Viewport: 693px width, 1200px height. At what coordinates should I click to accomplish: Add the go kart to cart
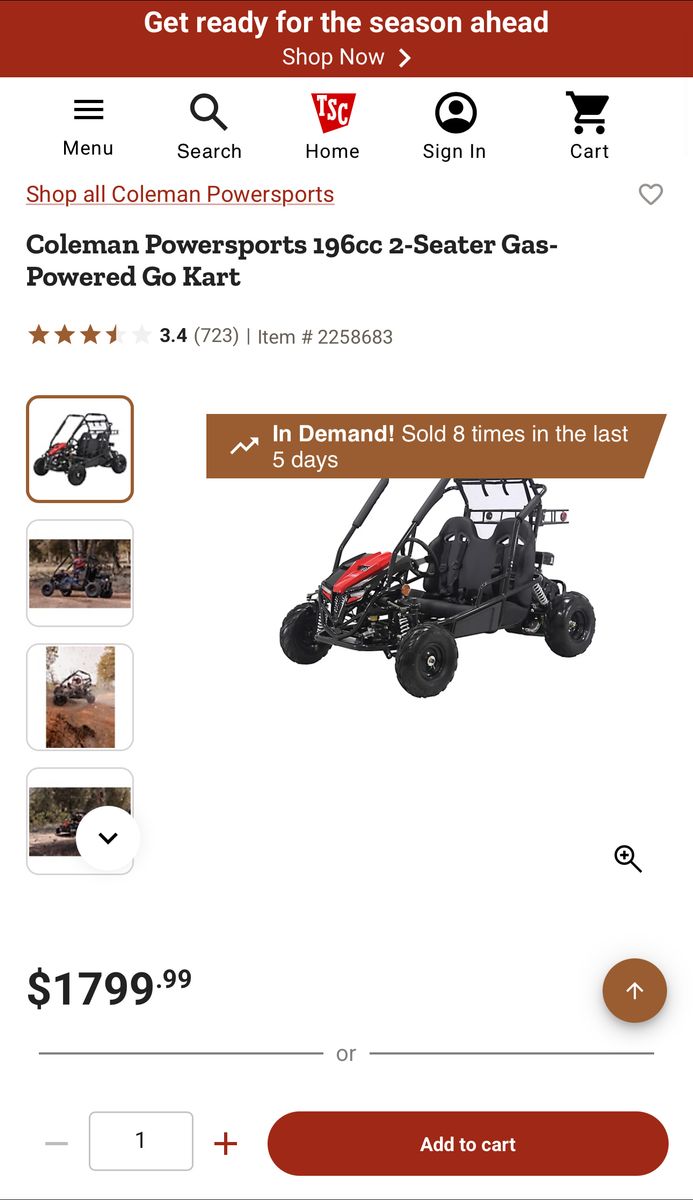point(467,1144)
